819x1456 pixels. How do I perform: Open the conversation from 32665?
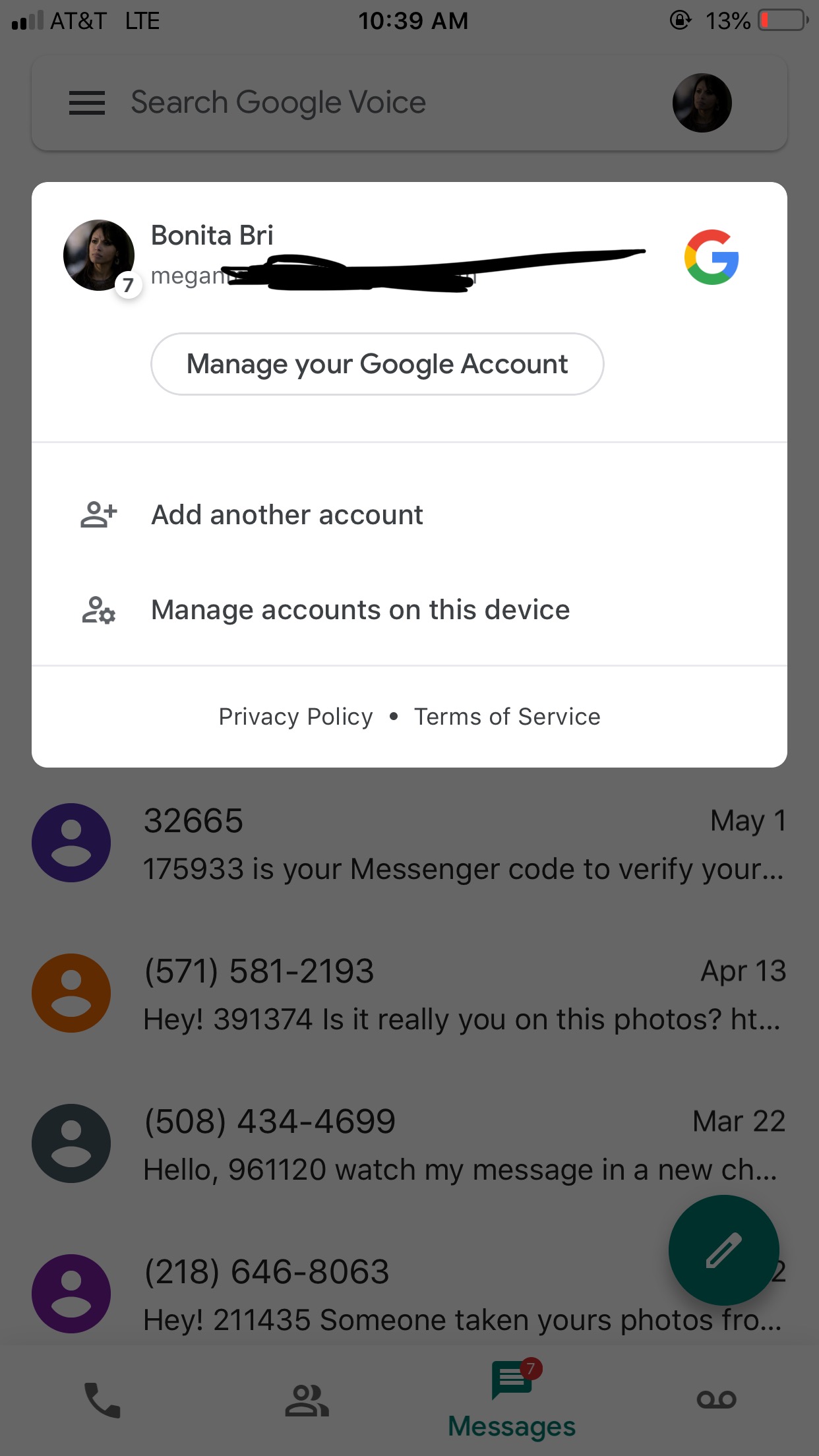409,844
